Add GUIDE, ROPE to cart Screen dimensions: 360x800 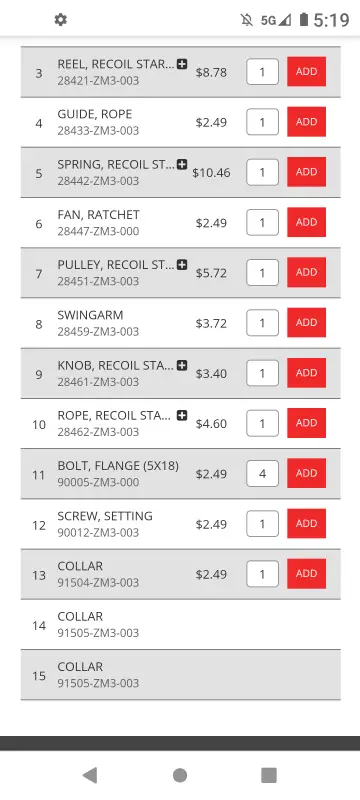click(306, 121)
